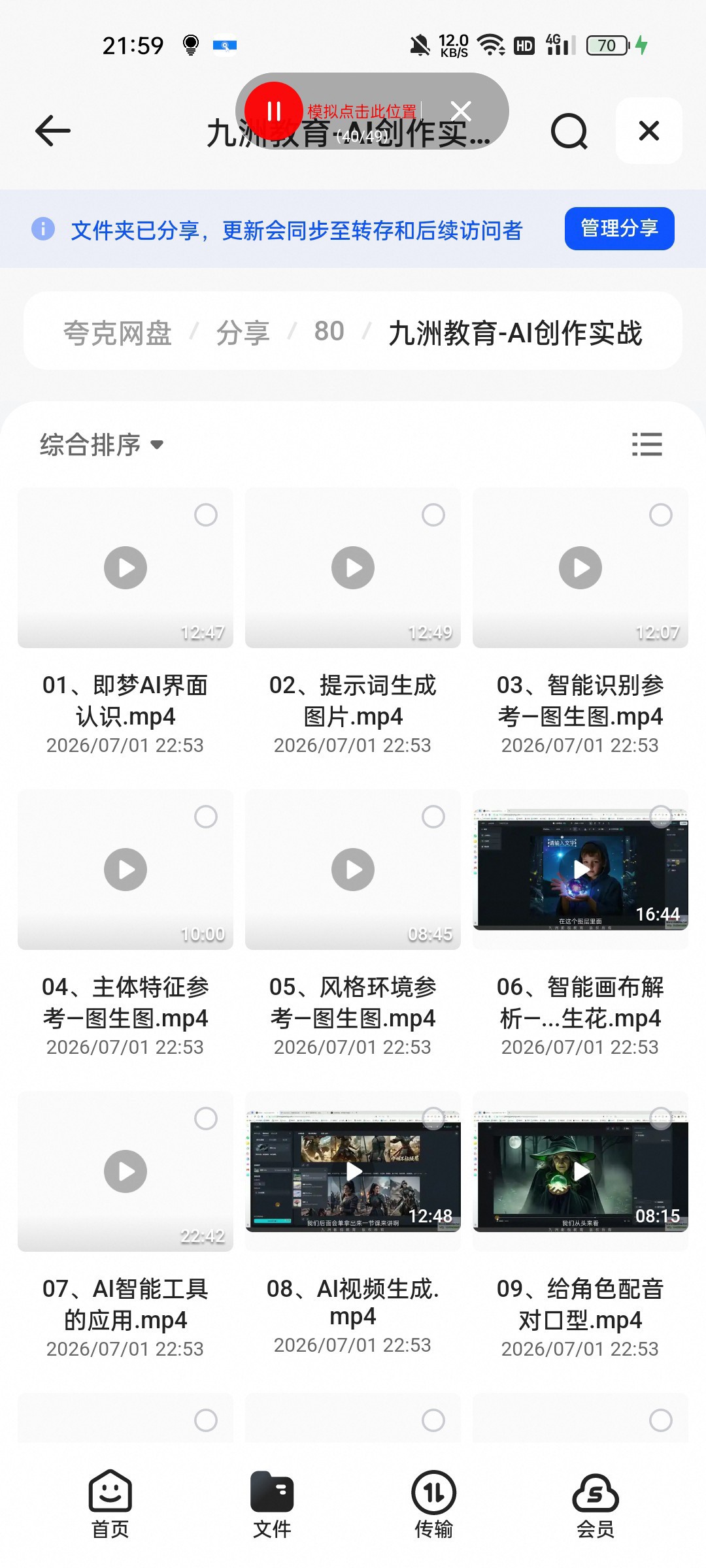Tap the 管理分享 button
This screenshot has width=706, height=1568.
pos(619,228)
